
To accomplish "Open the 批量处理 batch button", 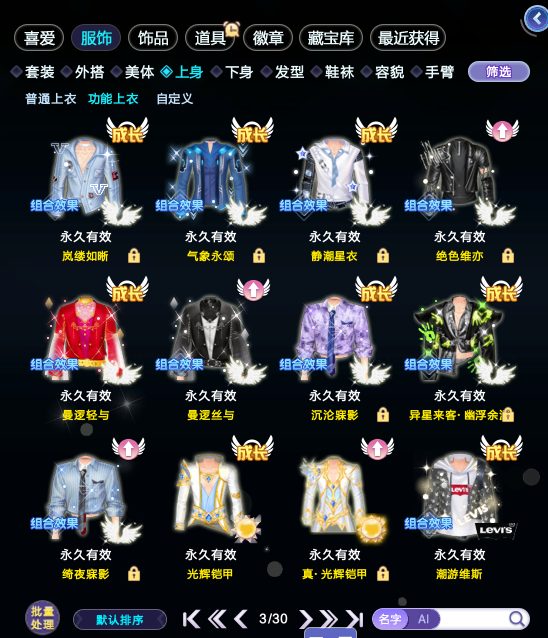I will 42,618.
